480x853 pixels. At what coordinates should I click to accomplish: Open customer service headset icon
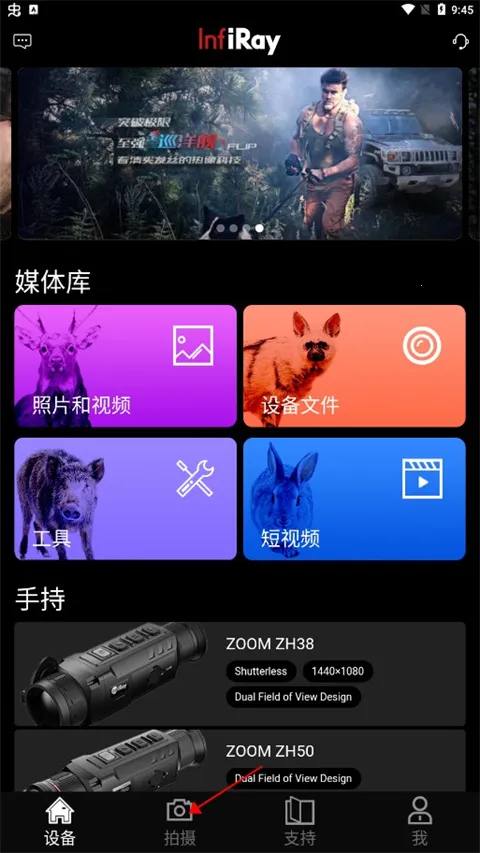[460, 41]
